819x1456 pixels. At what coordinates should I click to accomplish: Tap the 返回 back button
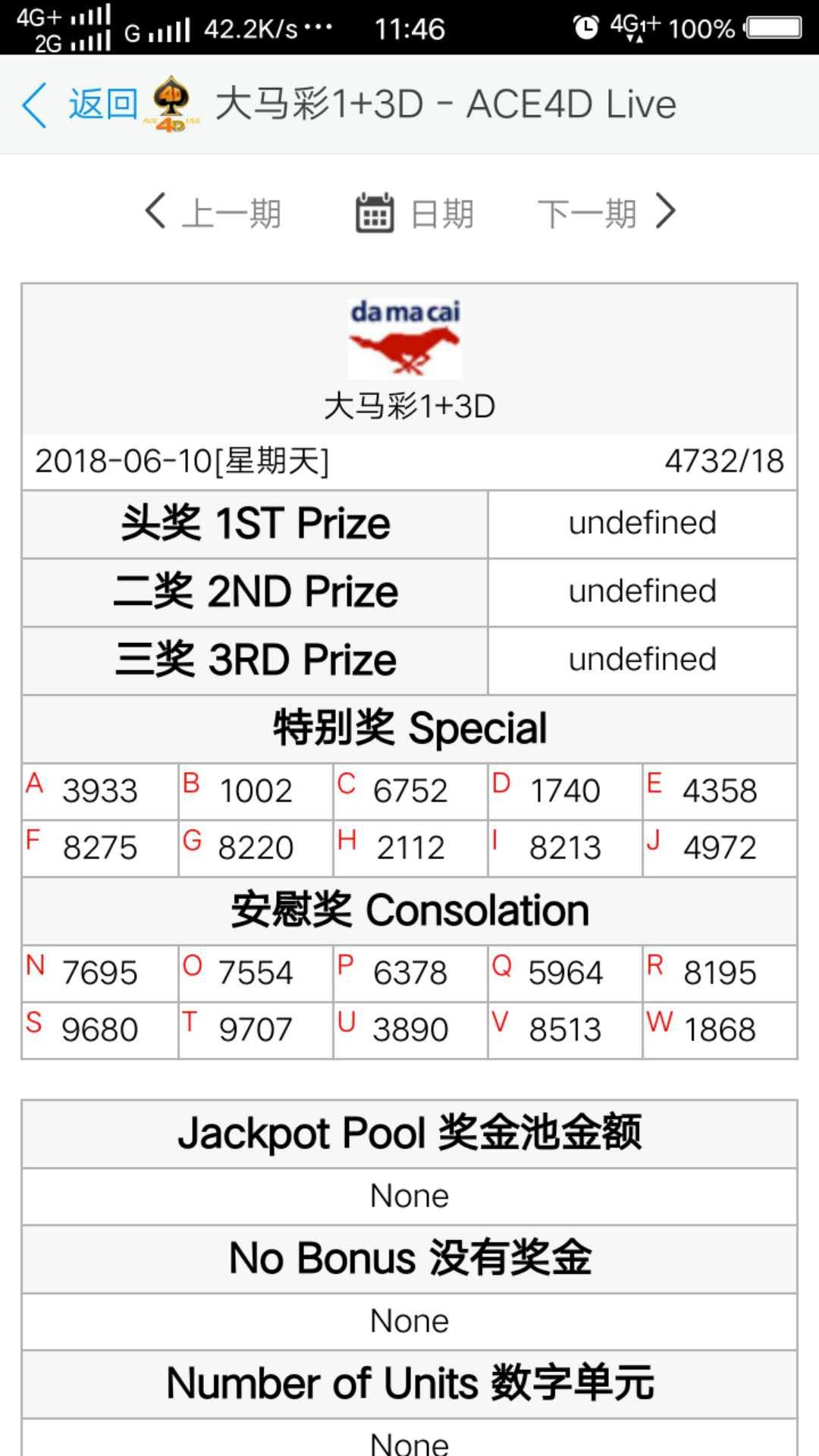pos(80,105)
